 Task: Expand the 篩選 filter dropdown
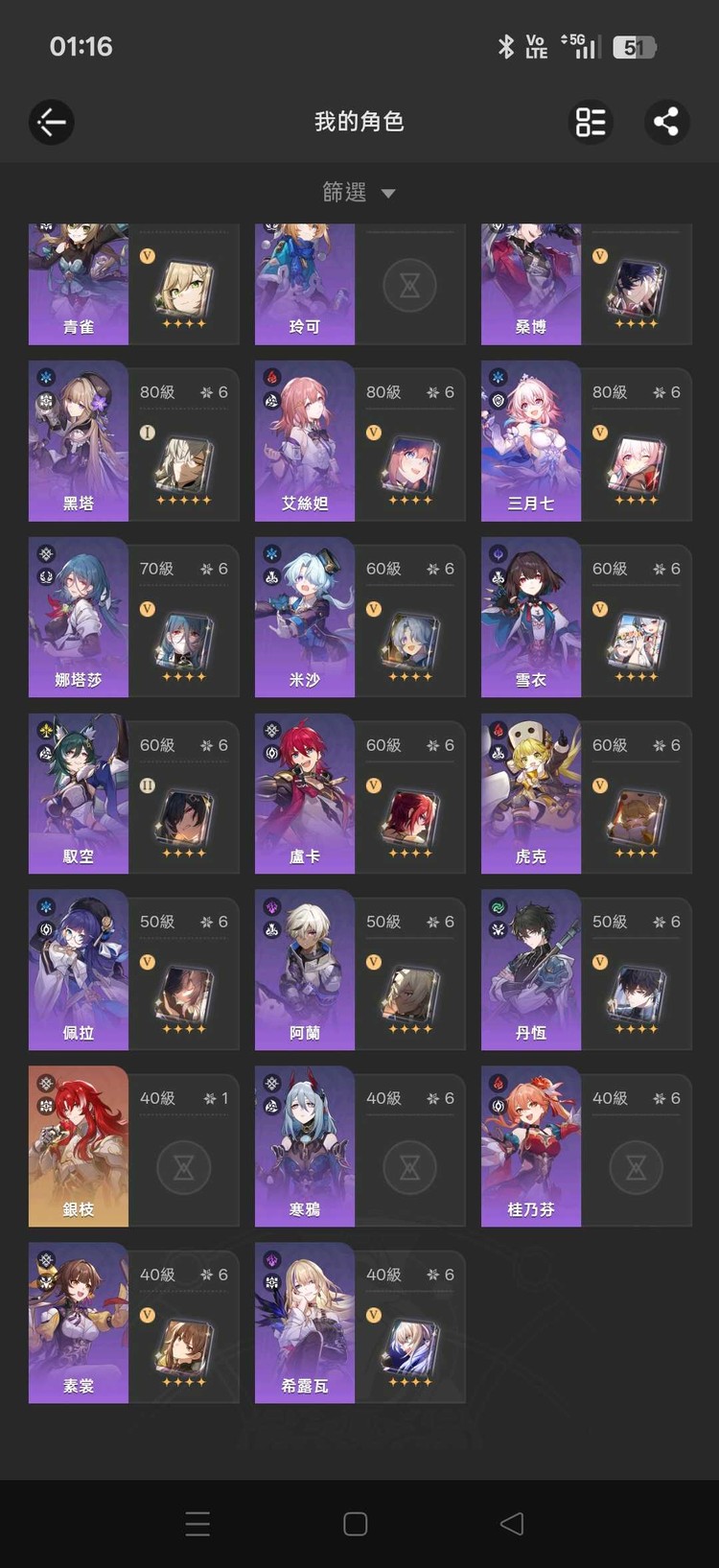359,193
